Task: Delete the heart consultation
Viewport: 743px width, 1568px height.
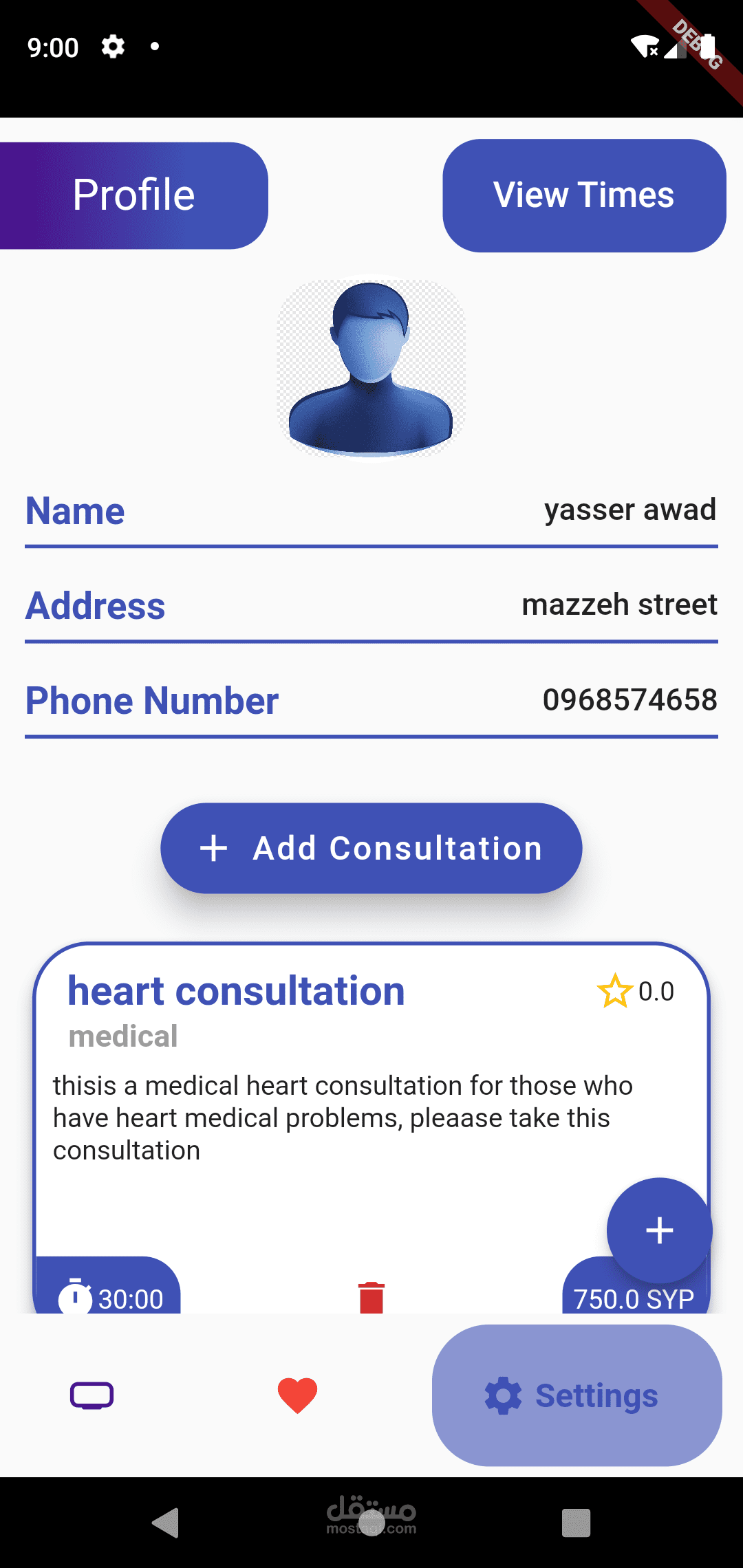Action: coord(371,1297)
